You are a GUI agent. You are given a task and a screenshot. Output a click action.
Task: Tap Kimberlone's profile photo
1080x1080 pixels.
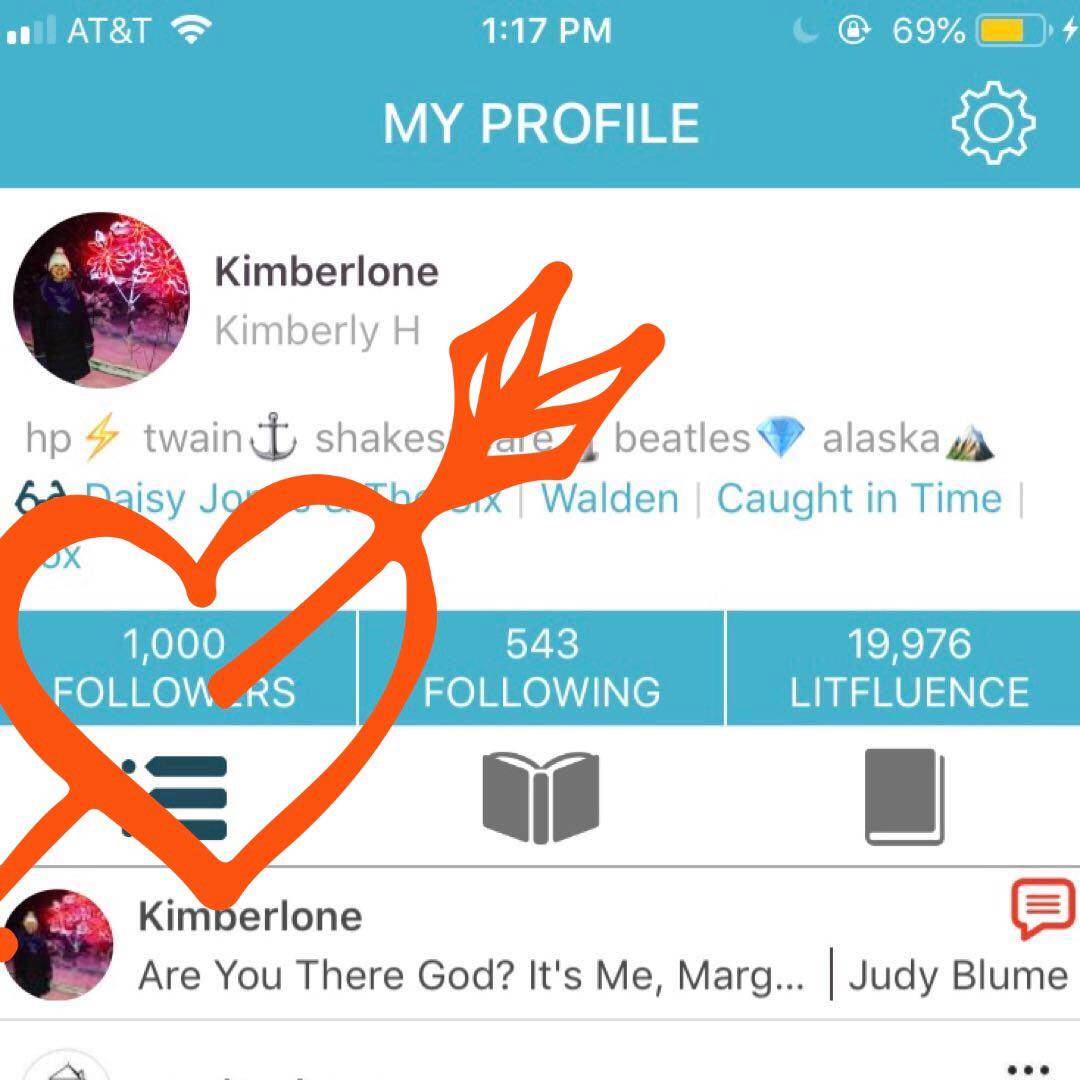coord(101,298)
